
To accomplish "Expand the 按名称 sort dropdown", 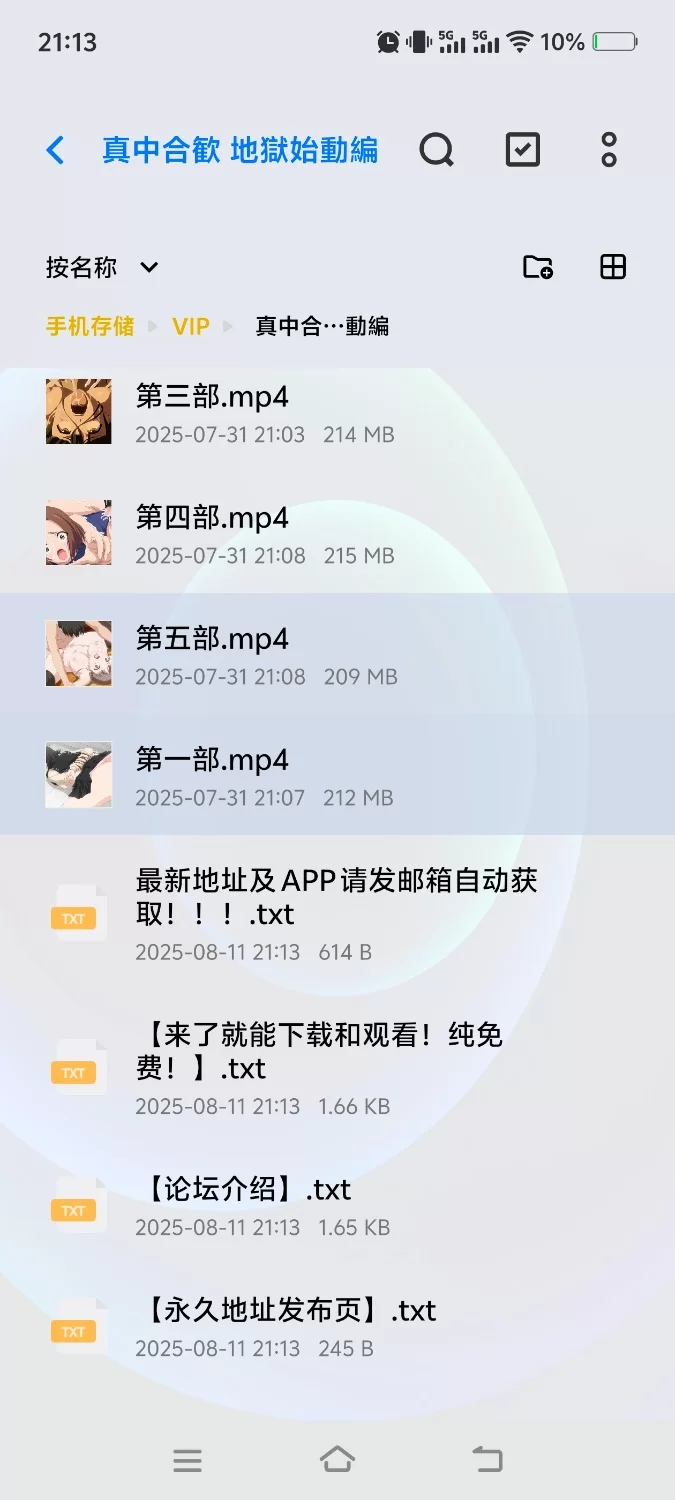I will coord(102,267).
